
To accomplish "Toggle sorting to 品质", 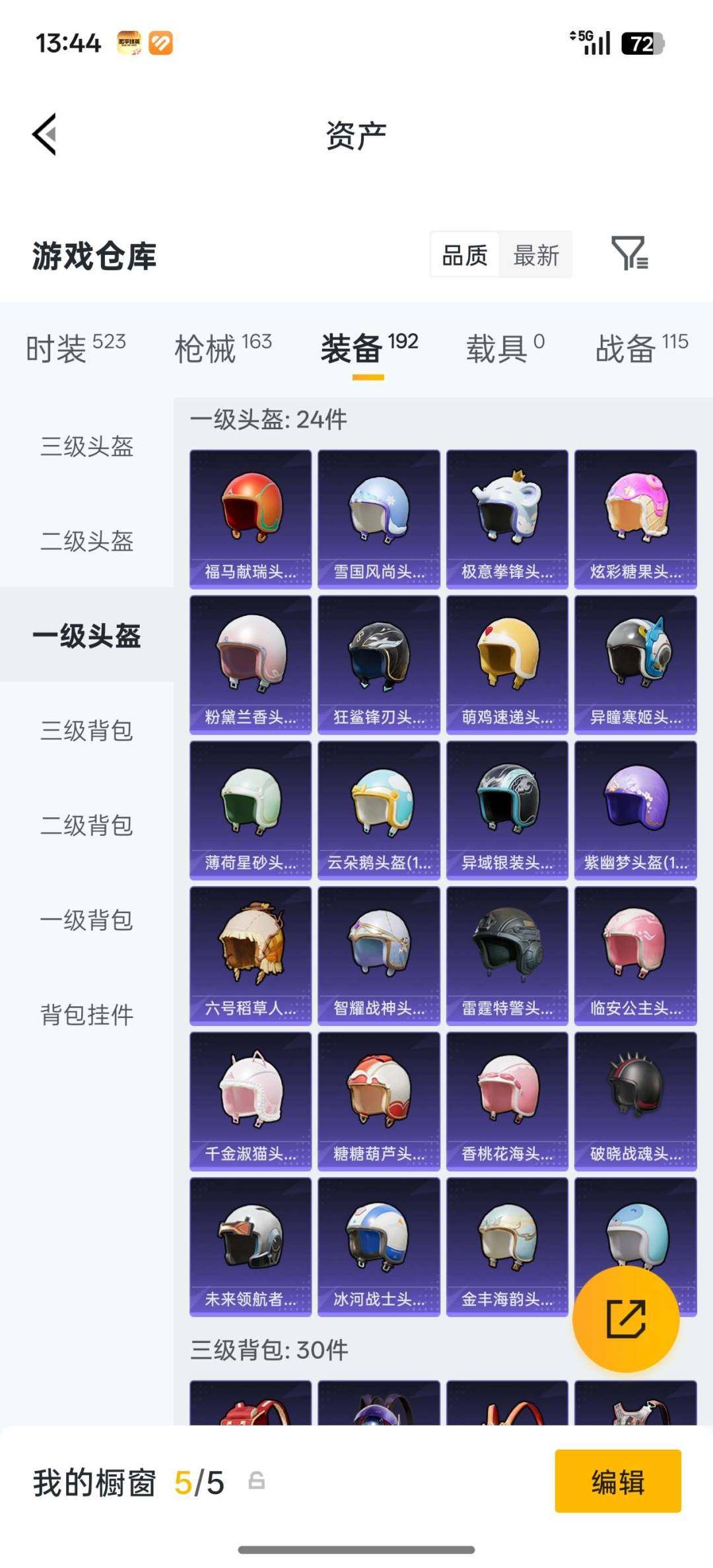I will [x=464, y=256].
